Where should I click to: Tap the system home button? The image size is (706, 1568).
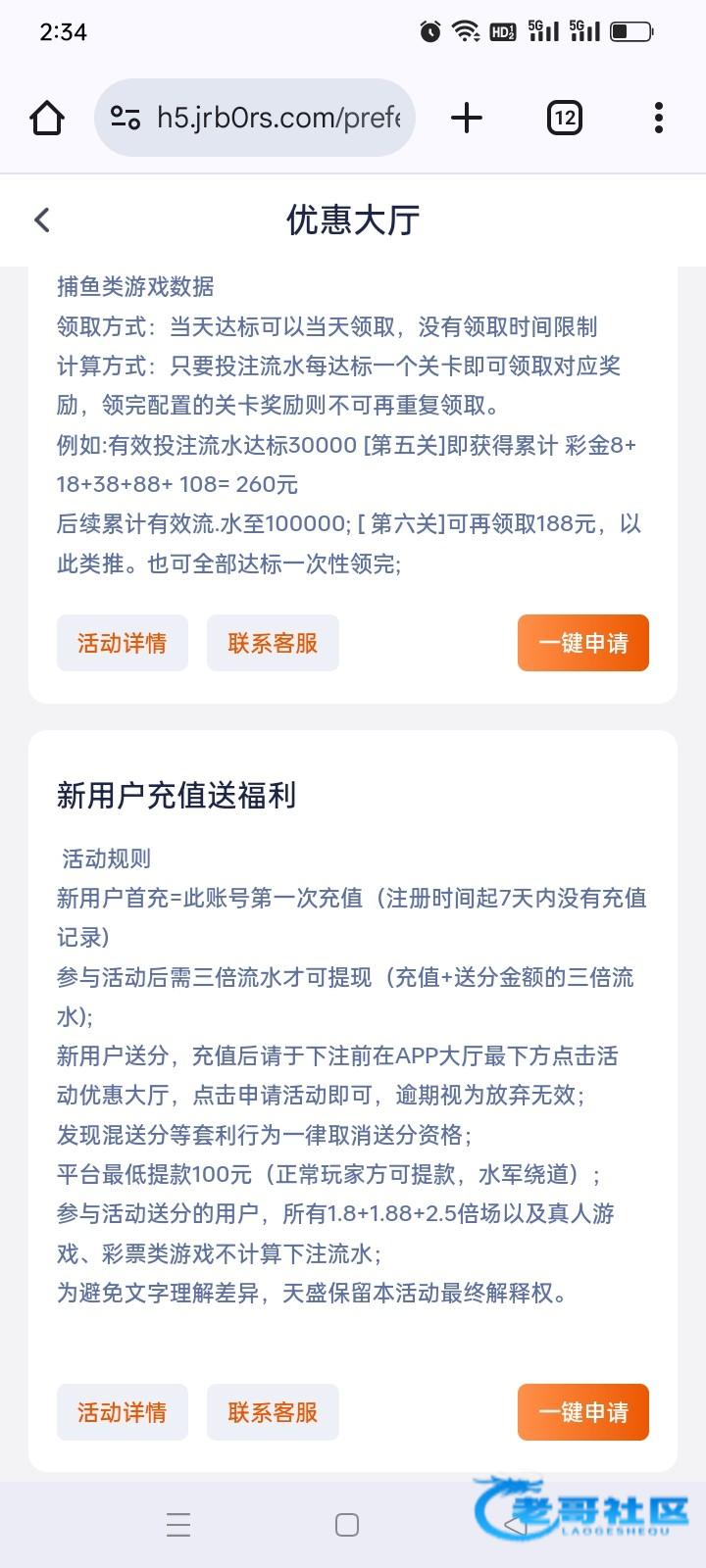pyautogui.click(x=347, y=1525)
